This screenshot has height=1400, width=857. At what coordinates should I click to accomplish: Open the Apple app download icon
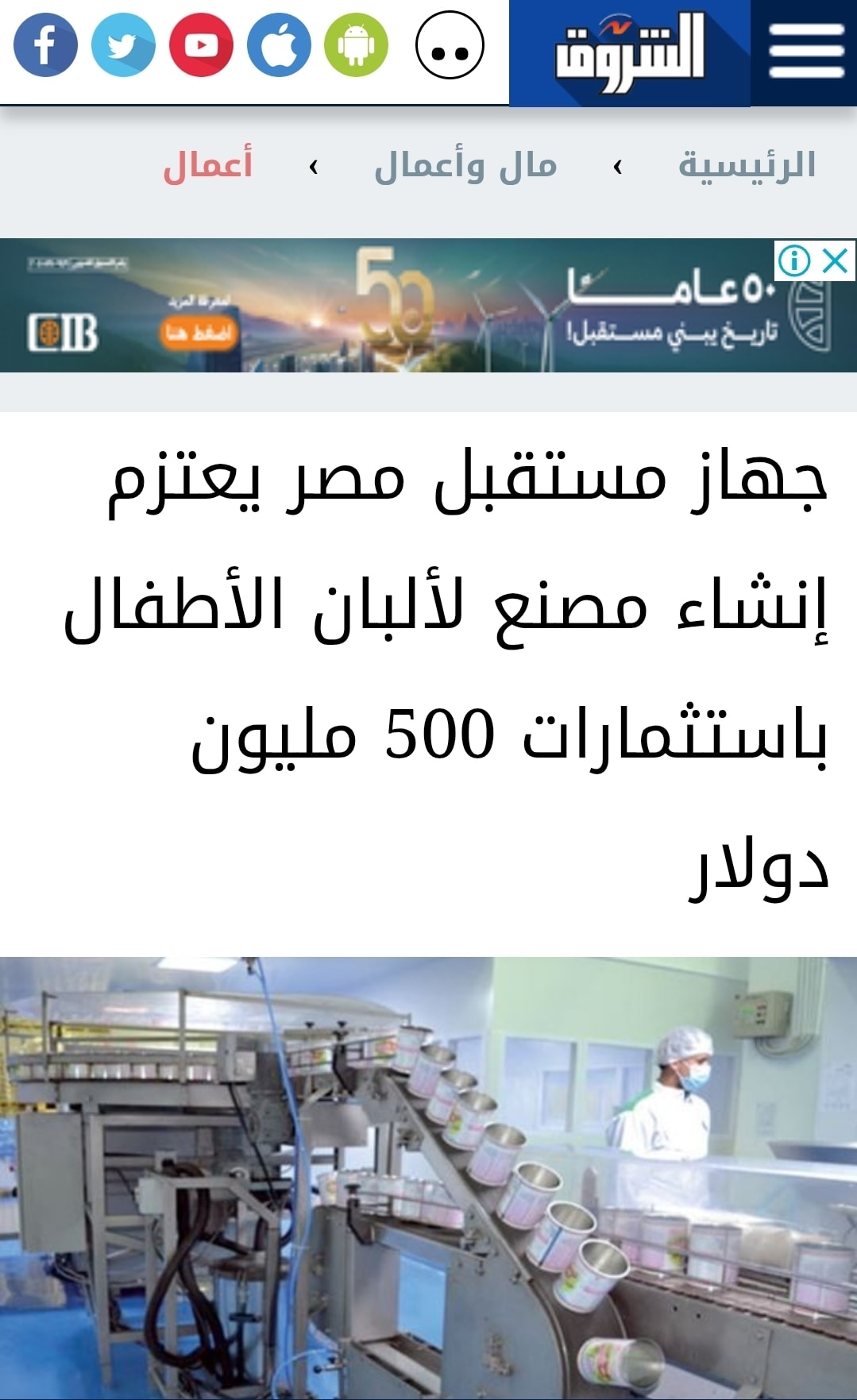point(279,45)
